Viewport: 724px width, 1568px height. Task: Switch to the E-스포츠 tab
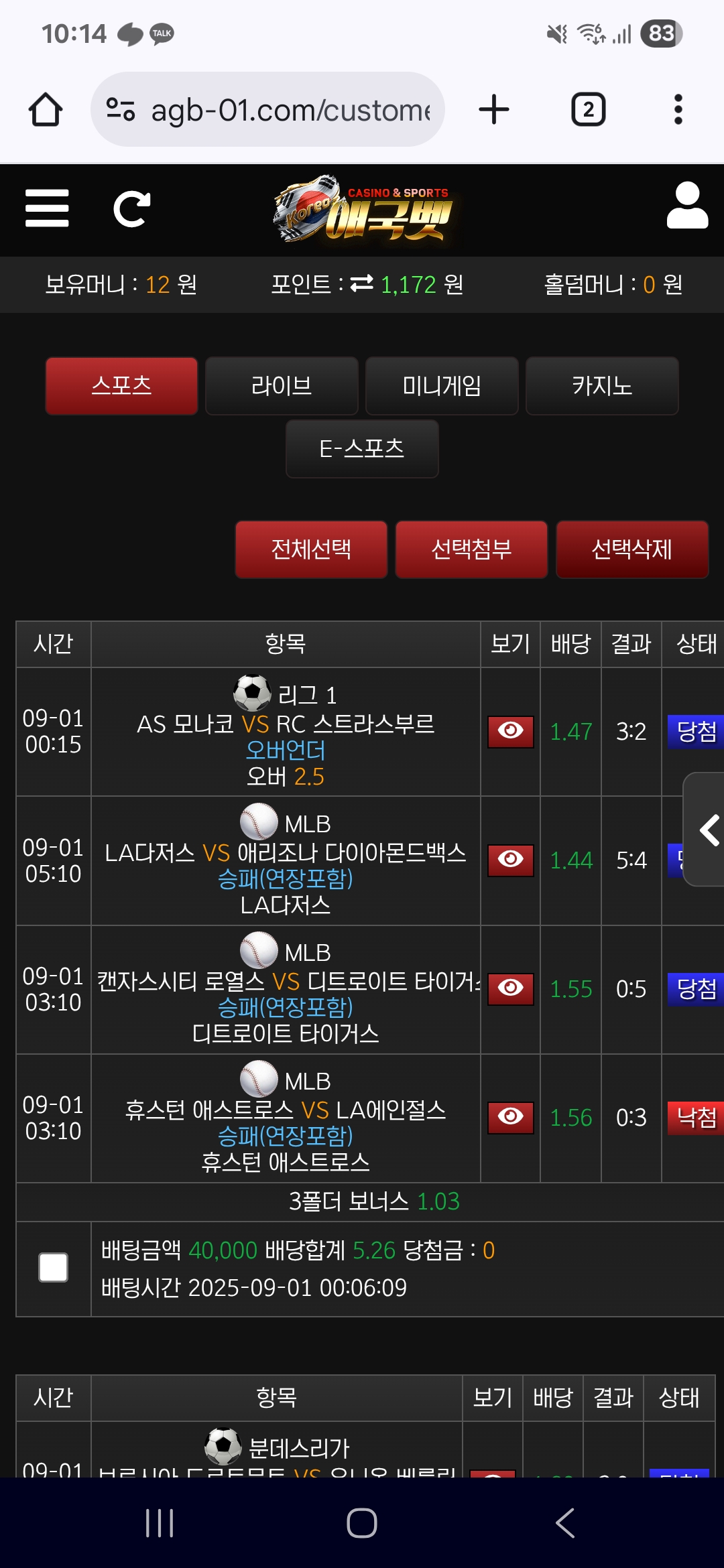(x=362, y=448)
